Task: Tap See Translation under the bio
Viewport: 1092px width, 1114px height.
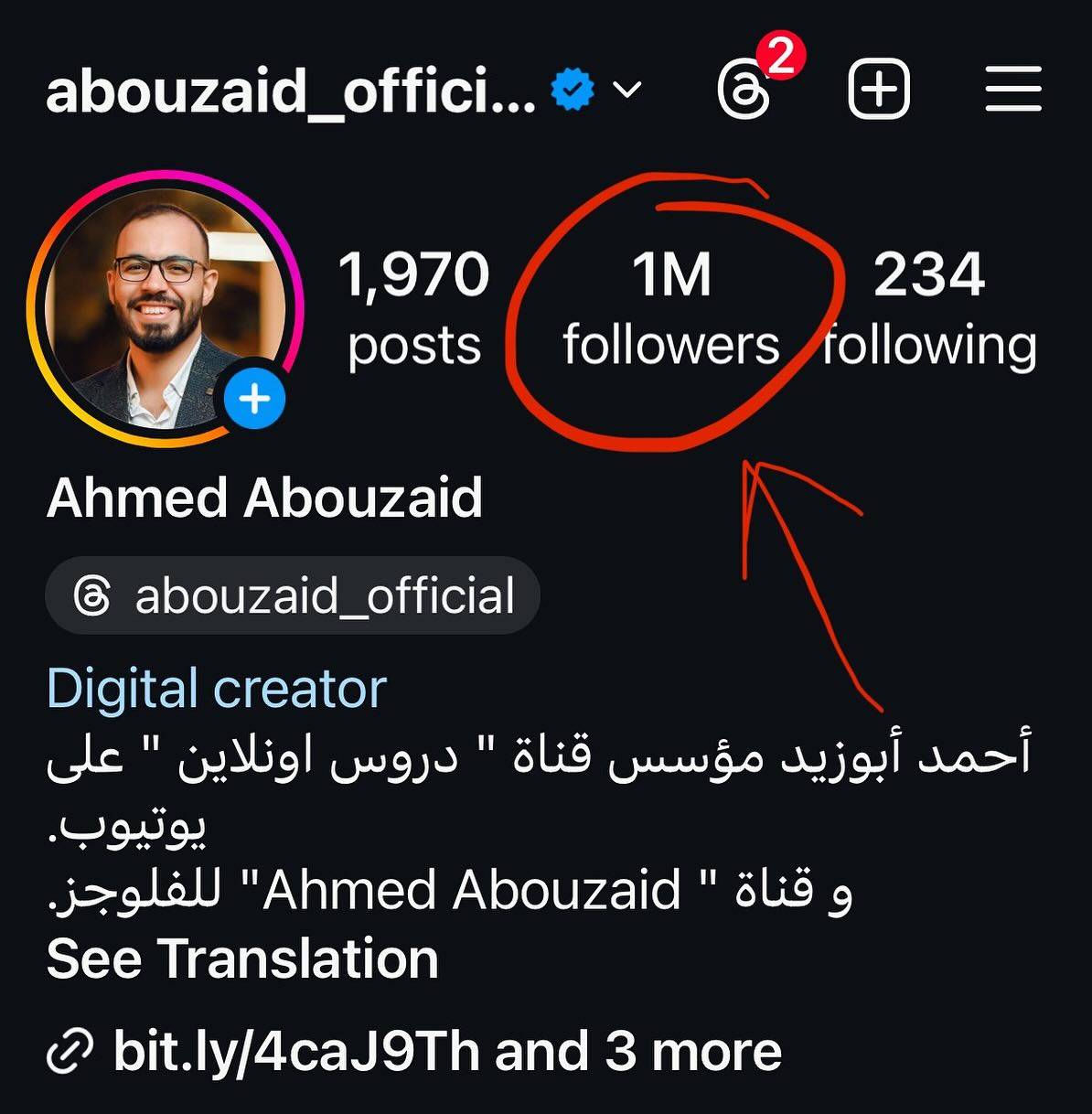Action: pyautogui.click(x=242, y=959)
